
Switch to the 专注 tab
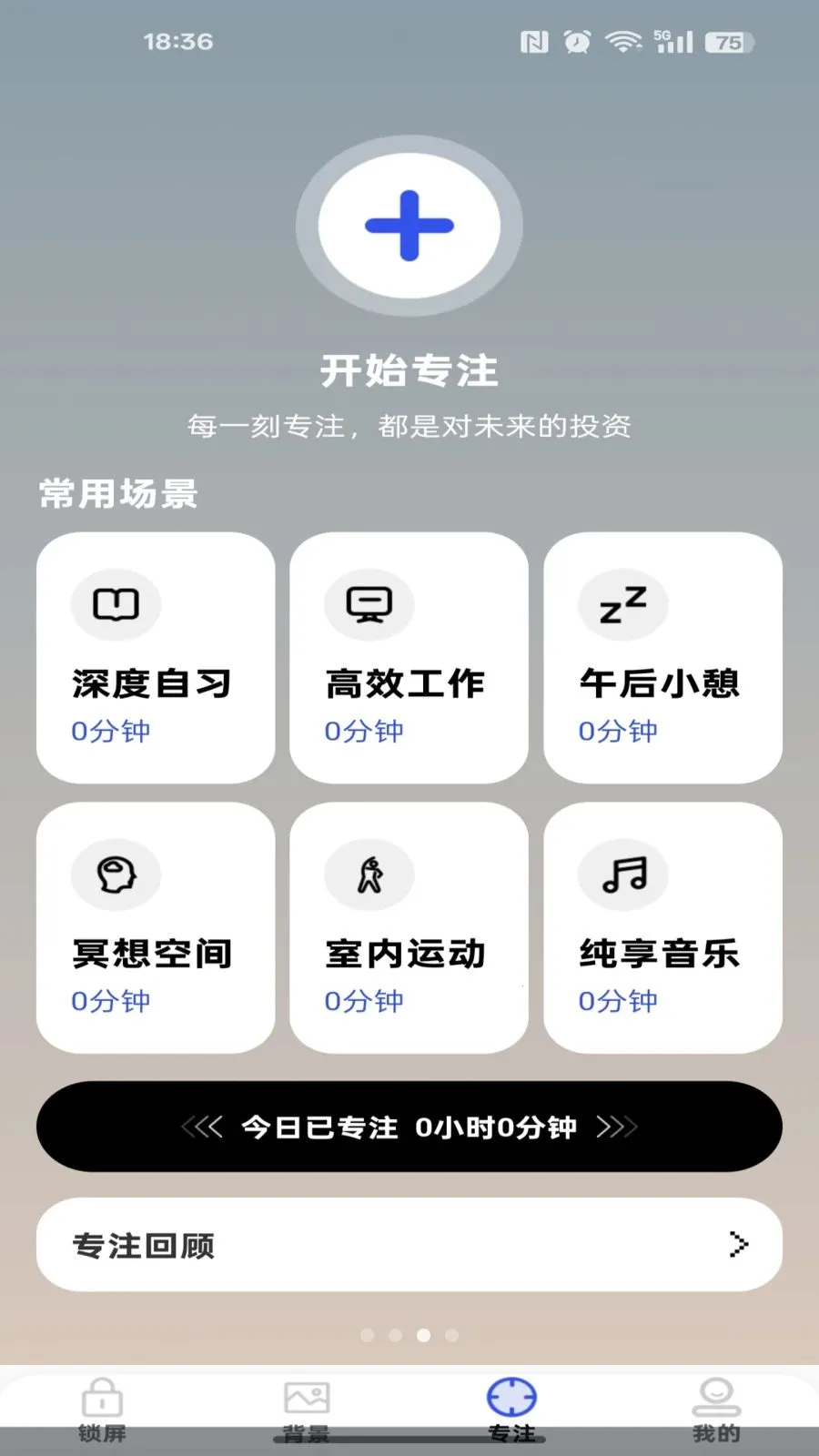pyautogui.click(x=512, y=1406)
